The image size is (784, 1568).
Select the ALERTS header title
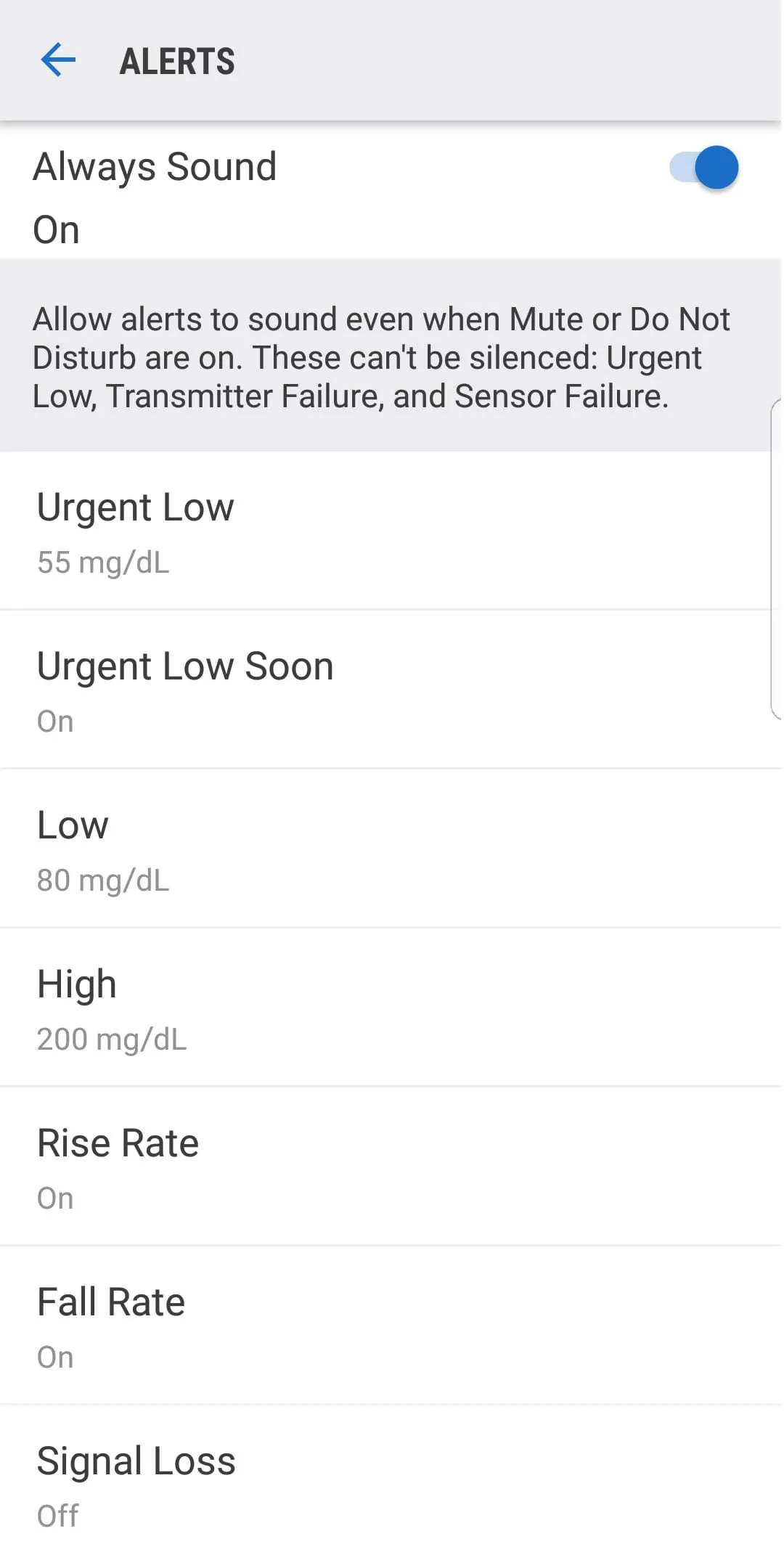click(x=176, y=61)
